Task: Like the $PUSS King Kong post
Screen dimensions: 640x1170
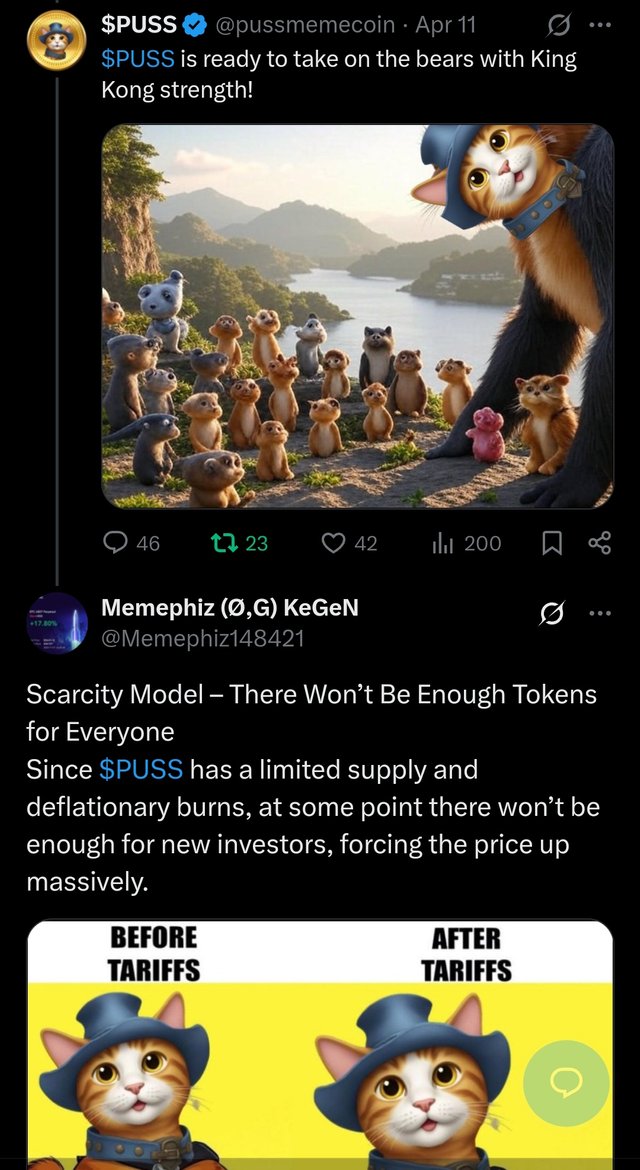Action: click(349, 543)
